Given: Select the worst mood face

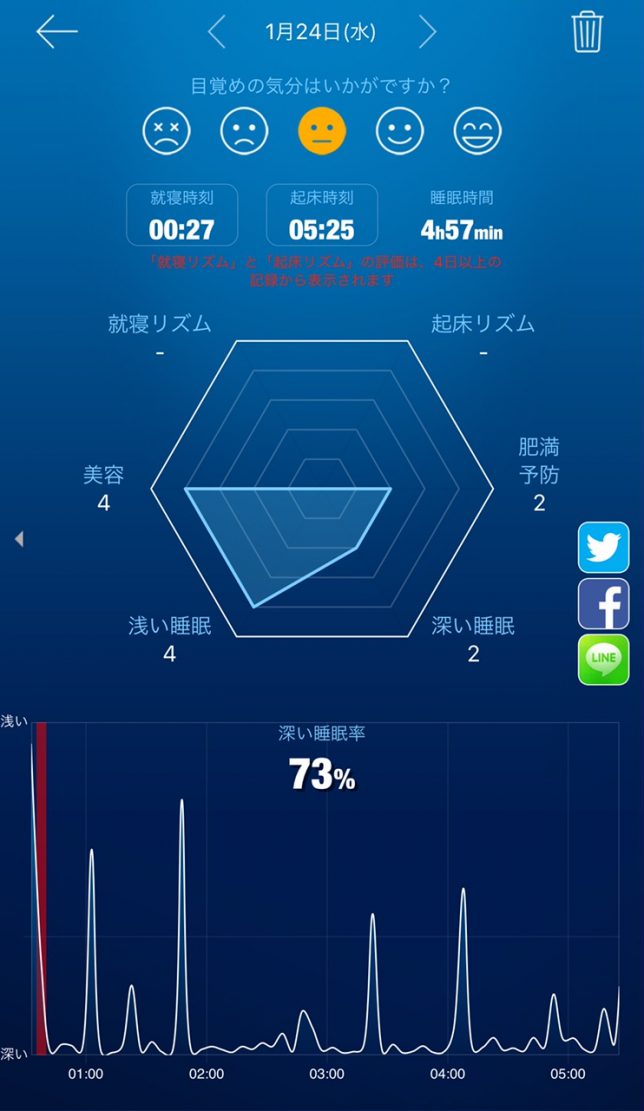Looking at the screenshot, I should pyautogui.click(x=166, y=131).
